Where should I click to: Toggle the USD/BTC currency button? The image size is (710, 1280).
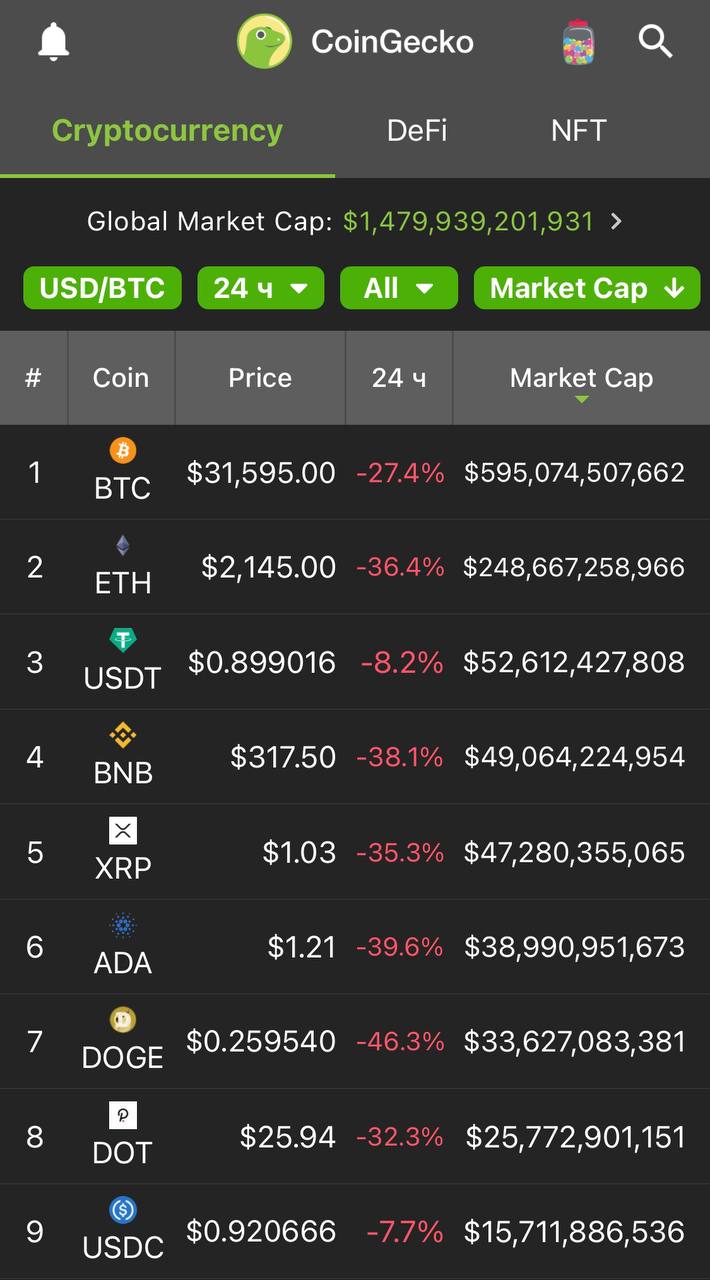click(x=102, y=288)
